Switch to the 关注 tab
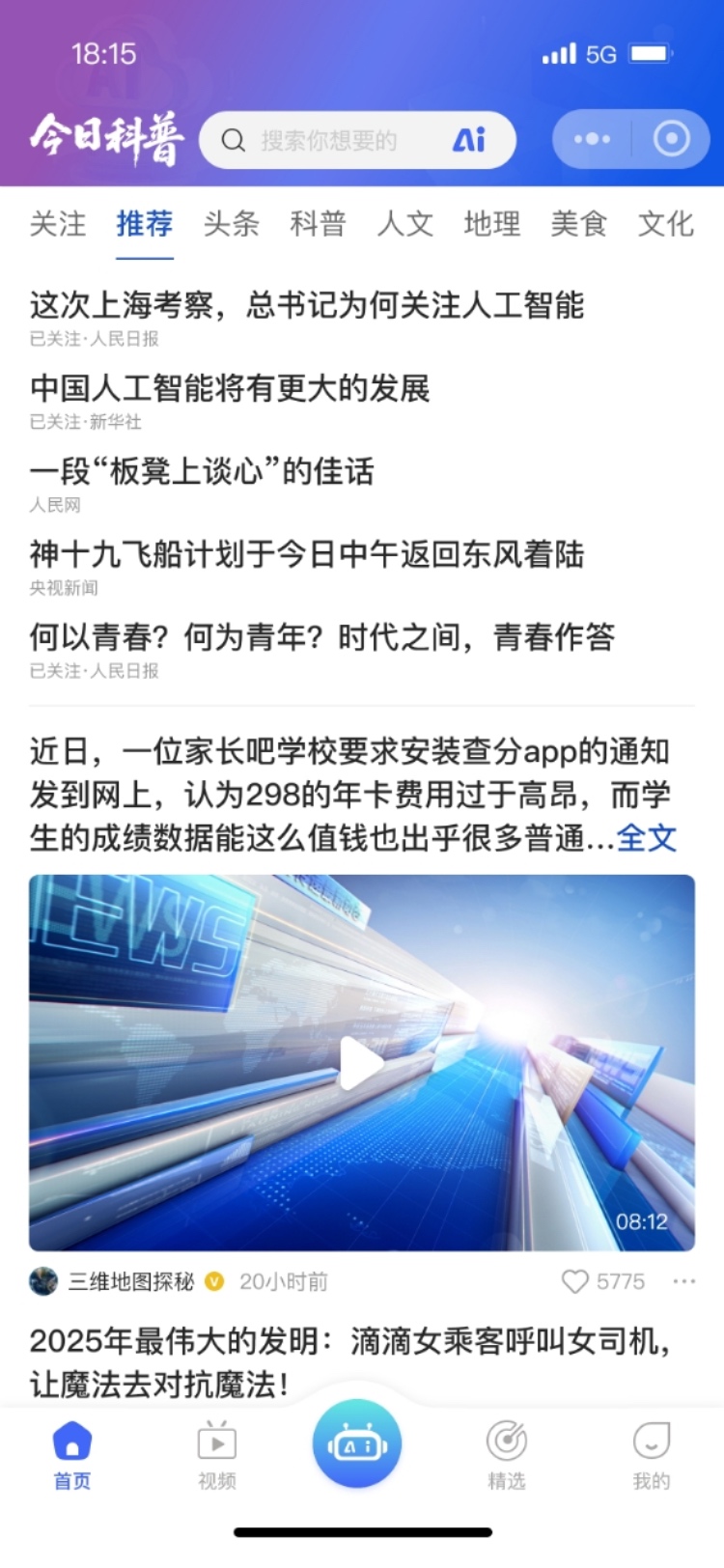The height and width of the screenshot is (1568, 724). tap(58, 224)
